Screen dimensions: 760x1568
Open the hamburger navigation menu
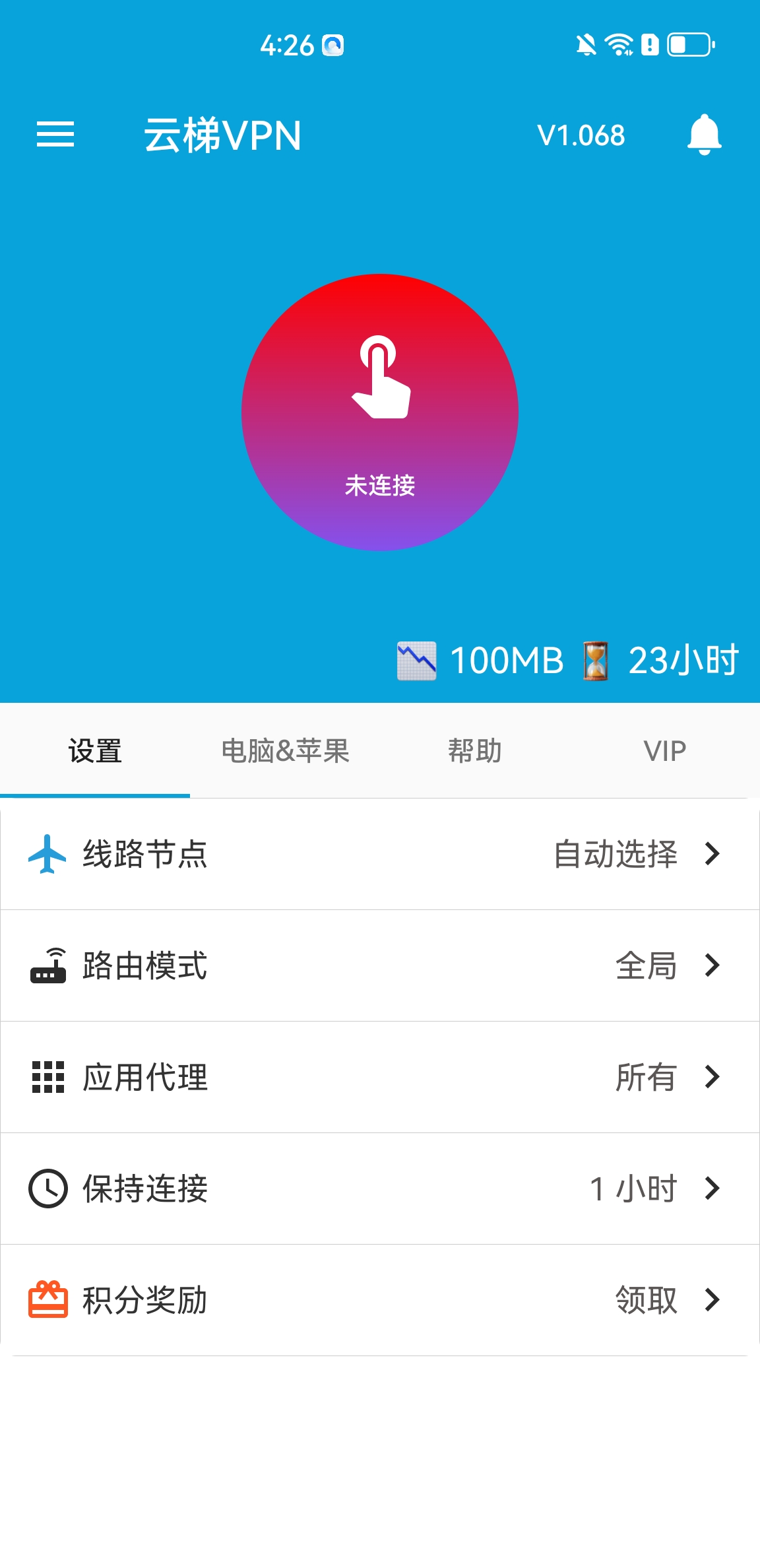coord(56,135)
